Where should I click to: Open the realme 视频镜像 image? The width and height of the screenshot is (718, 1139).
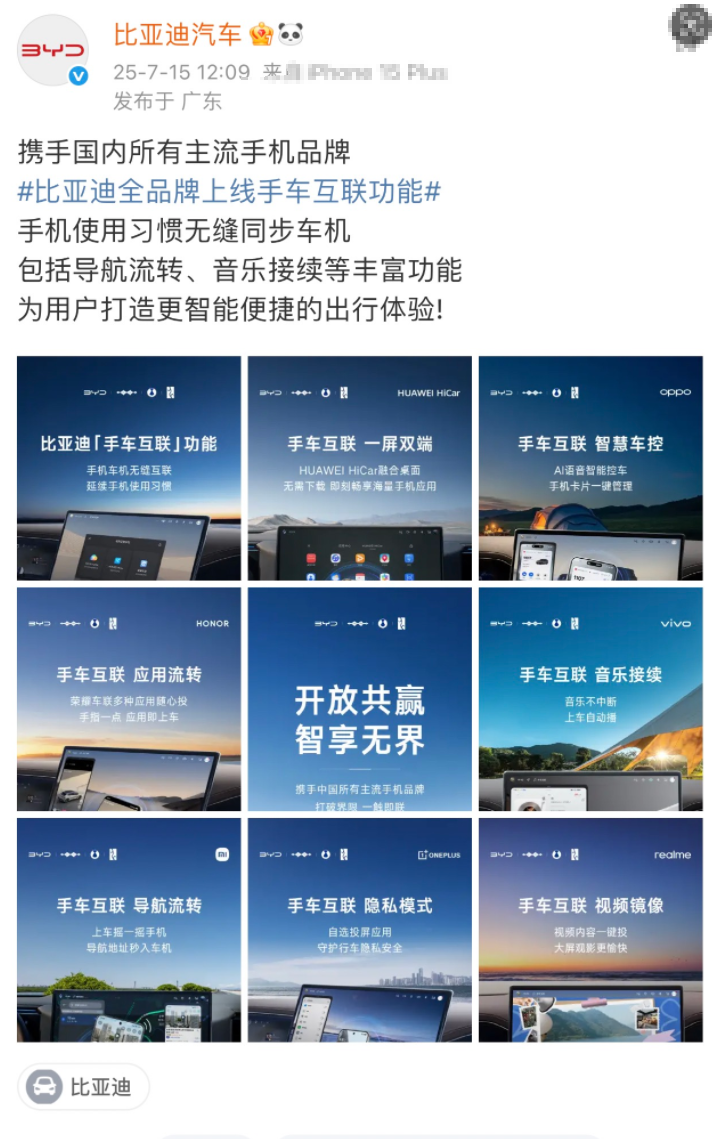coord(590,930)
